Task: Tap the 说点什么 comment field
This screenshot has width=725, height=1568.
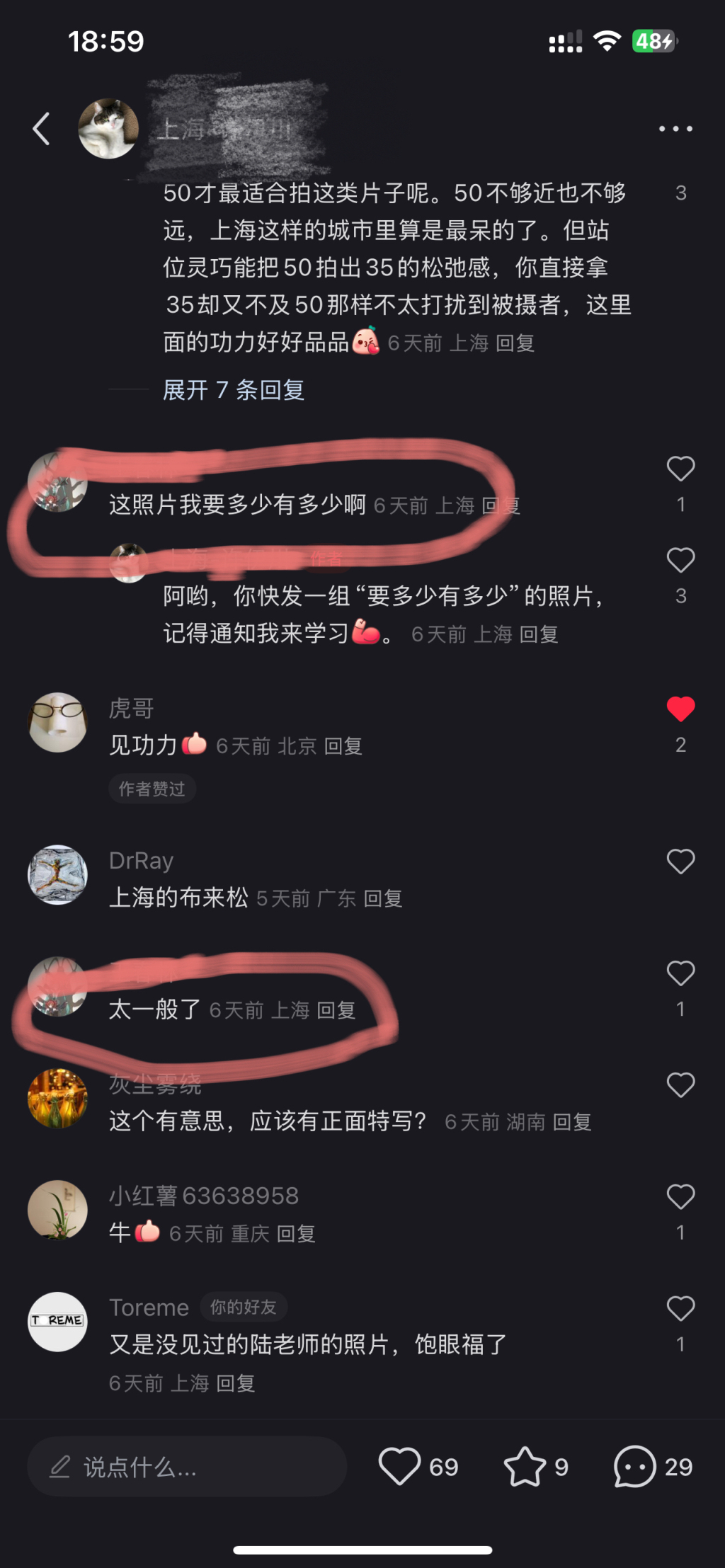Action: [x=187, y=1467]
